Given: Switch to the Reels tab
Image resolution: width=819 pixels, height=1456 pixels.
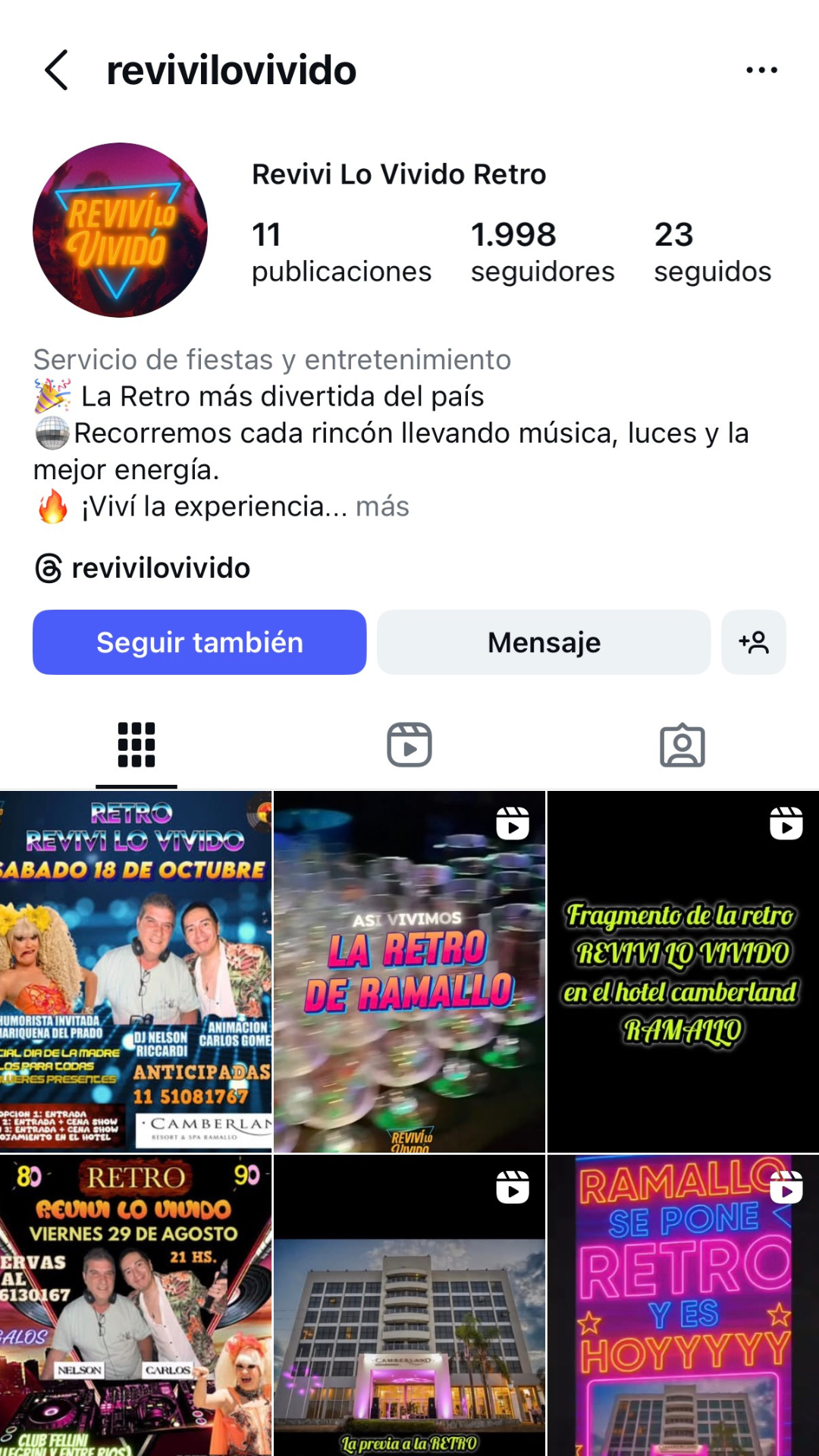Looking at the screenshot, I should pyautogui.click(x=409, y=745).
